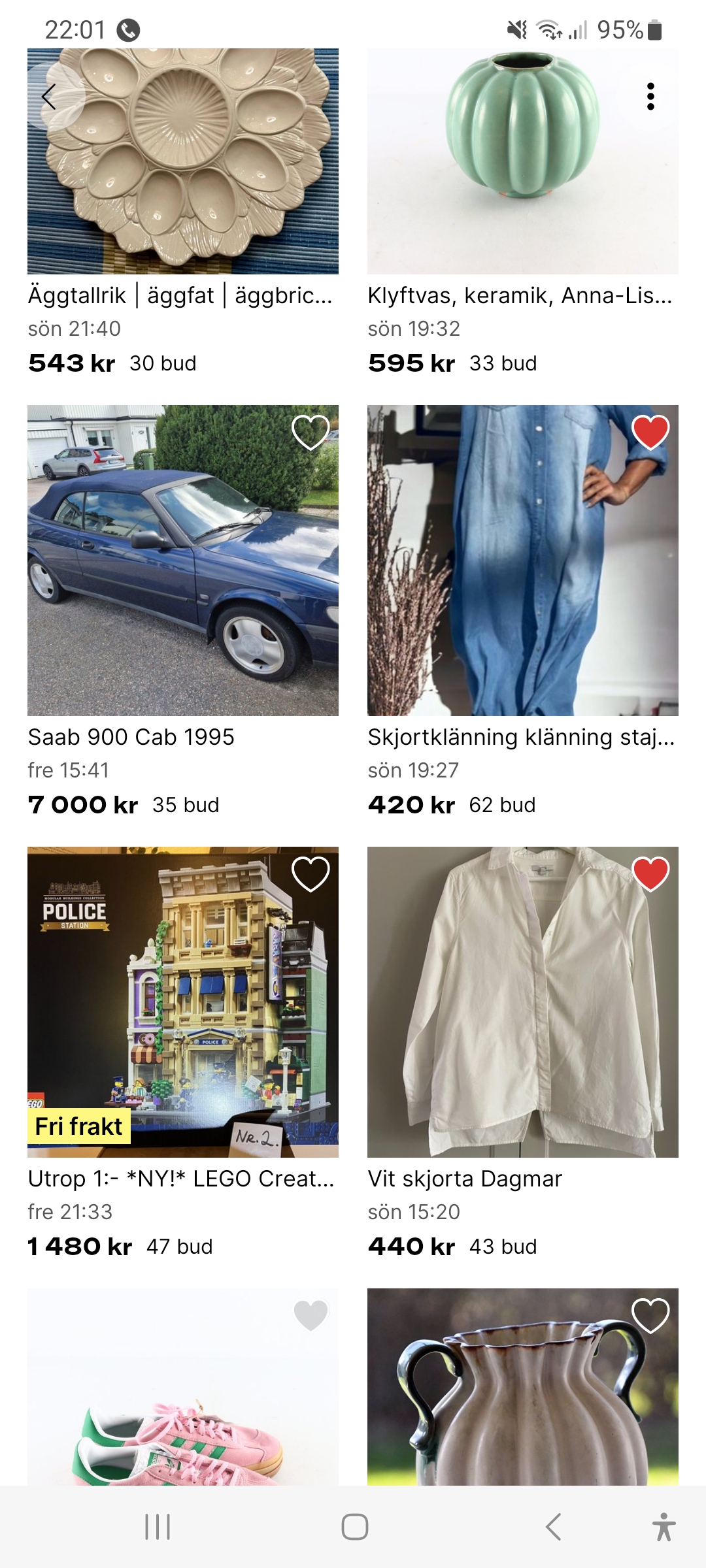Tap the system home button
Viewport: 706px width, 1568px height.
pyautogui.click(x=354, y=1527)
